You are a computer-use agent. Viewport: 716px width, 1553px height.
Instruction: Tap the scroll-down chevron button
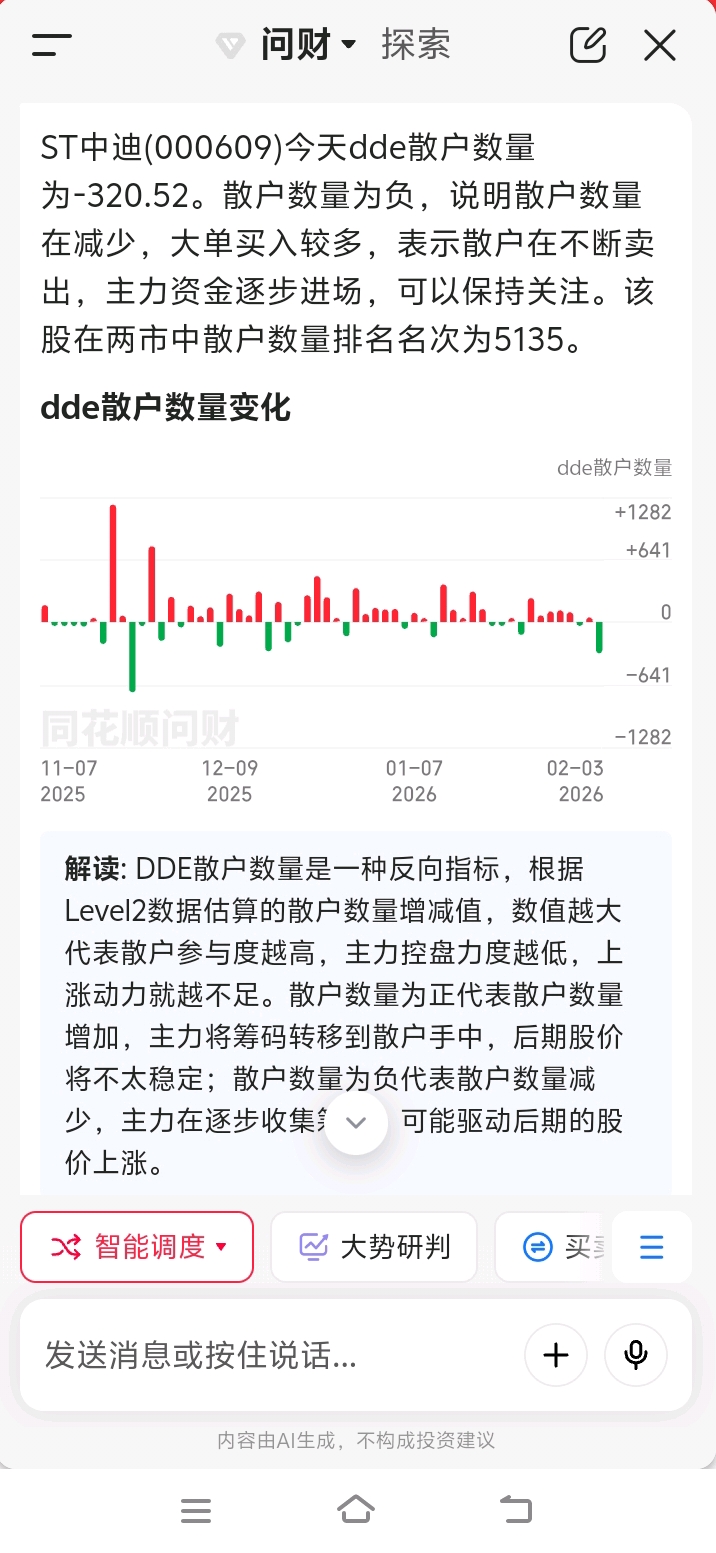point(356,1122)
